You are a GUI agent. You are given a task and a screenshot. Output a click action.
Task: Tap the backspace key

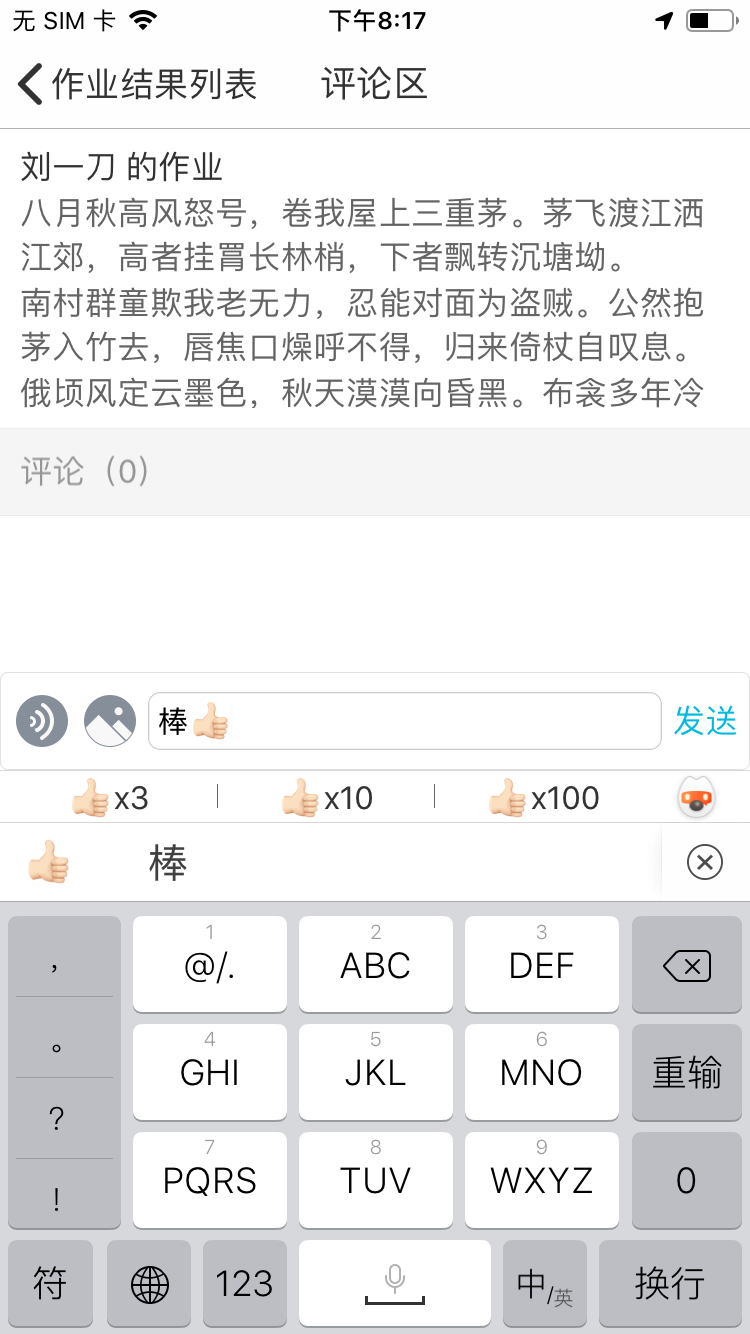(686, 965)
